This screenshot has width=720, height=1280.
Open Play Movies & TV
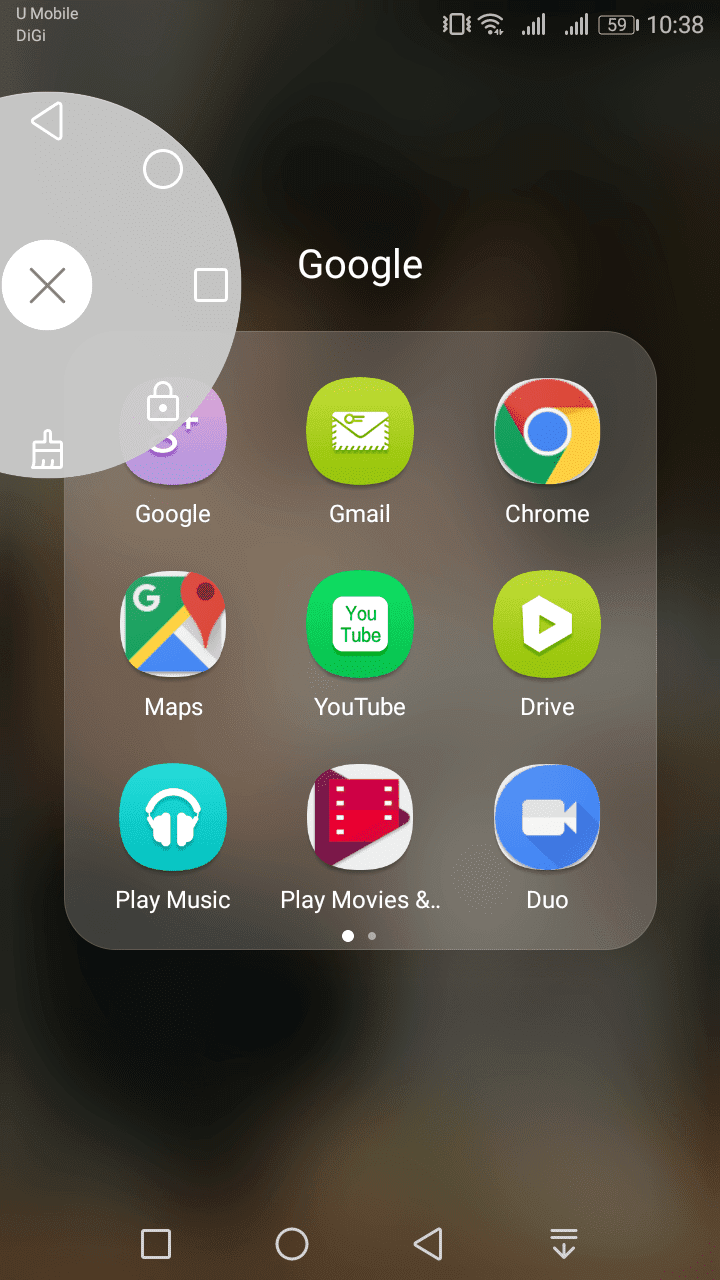[360, 817]
